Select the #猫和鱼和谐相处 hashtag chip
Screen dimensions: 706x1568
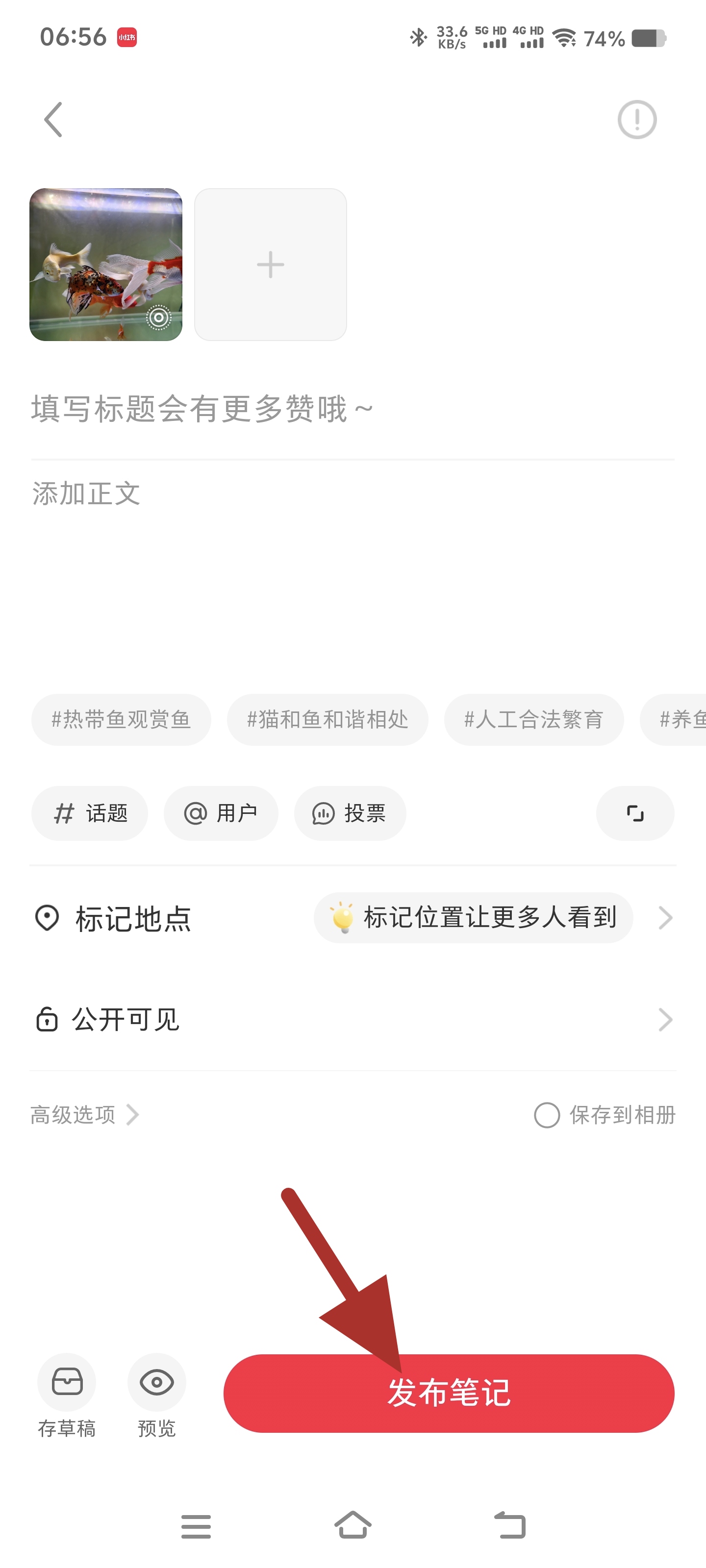coord(327,719)
